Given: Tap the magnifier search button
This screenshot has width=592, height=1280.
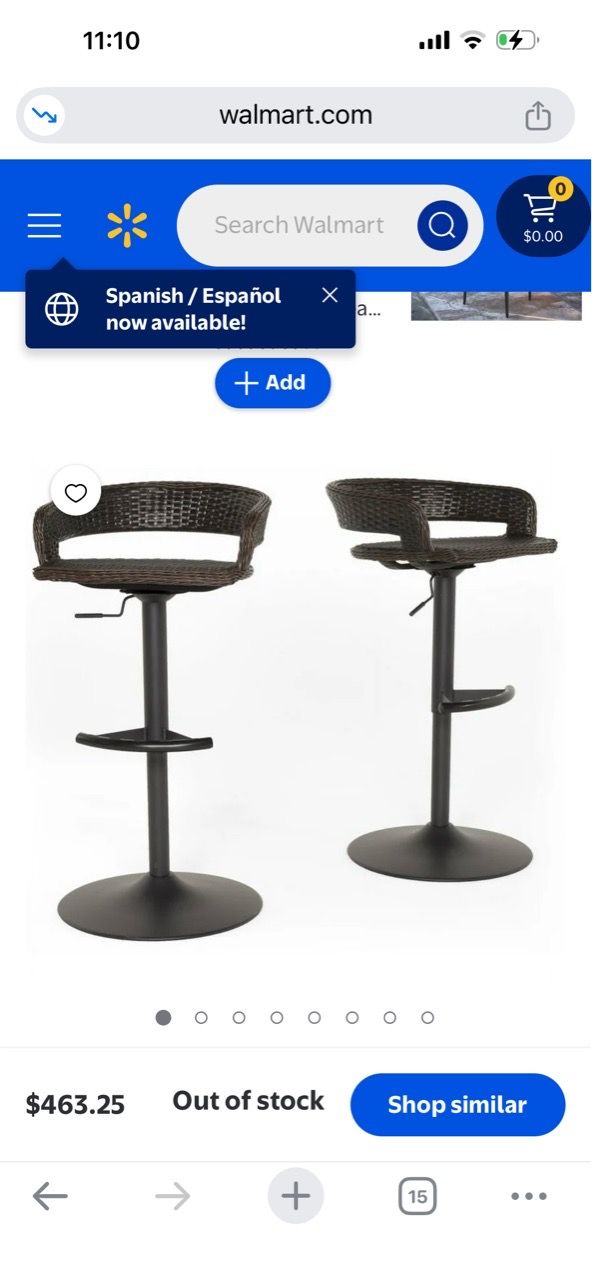Looking at the screenshot, I should 442,225.
